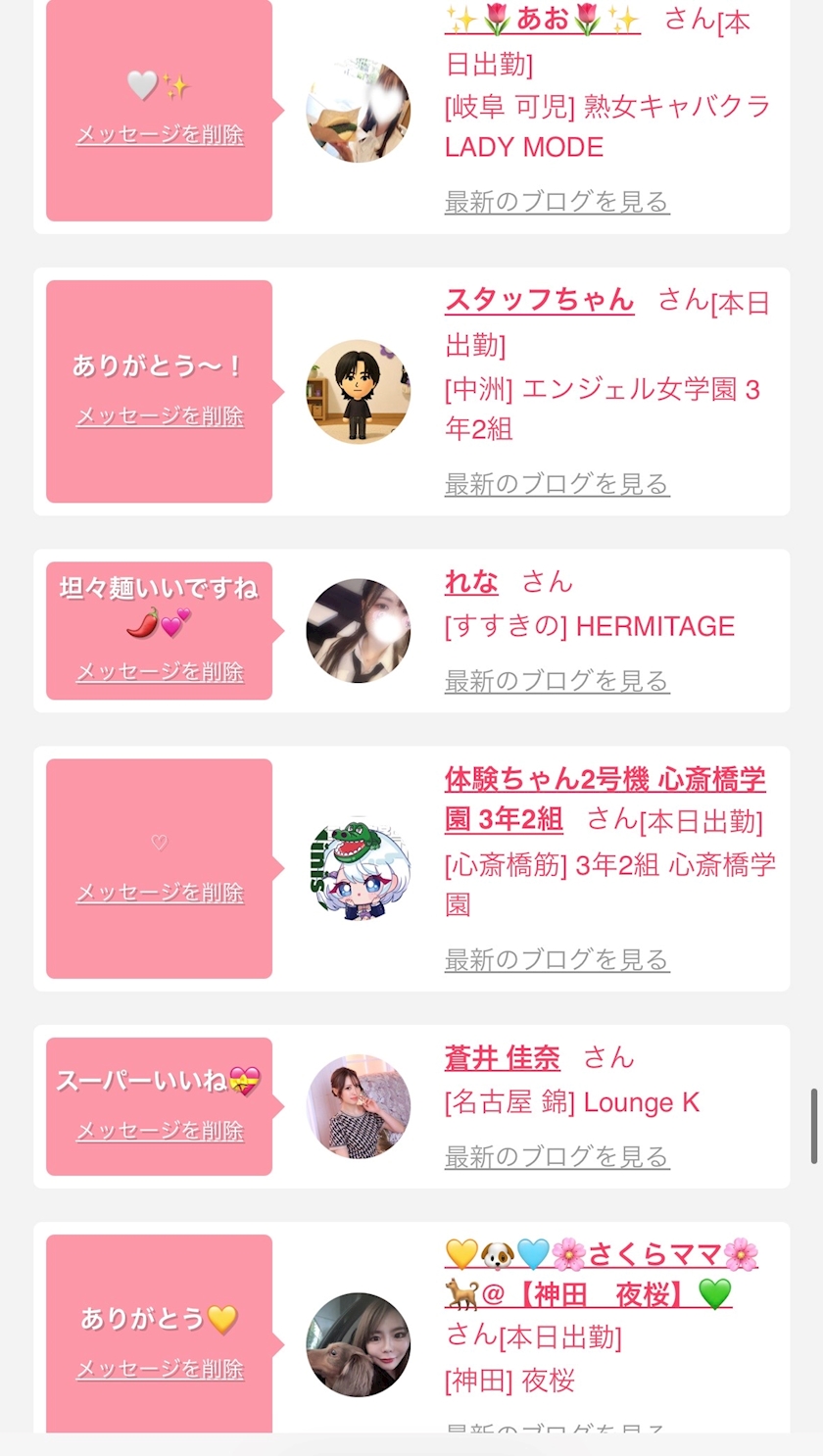
Task: Tap スタッフちゃん's avatar picture
Action: pos(359,392)
